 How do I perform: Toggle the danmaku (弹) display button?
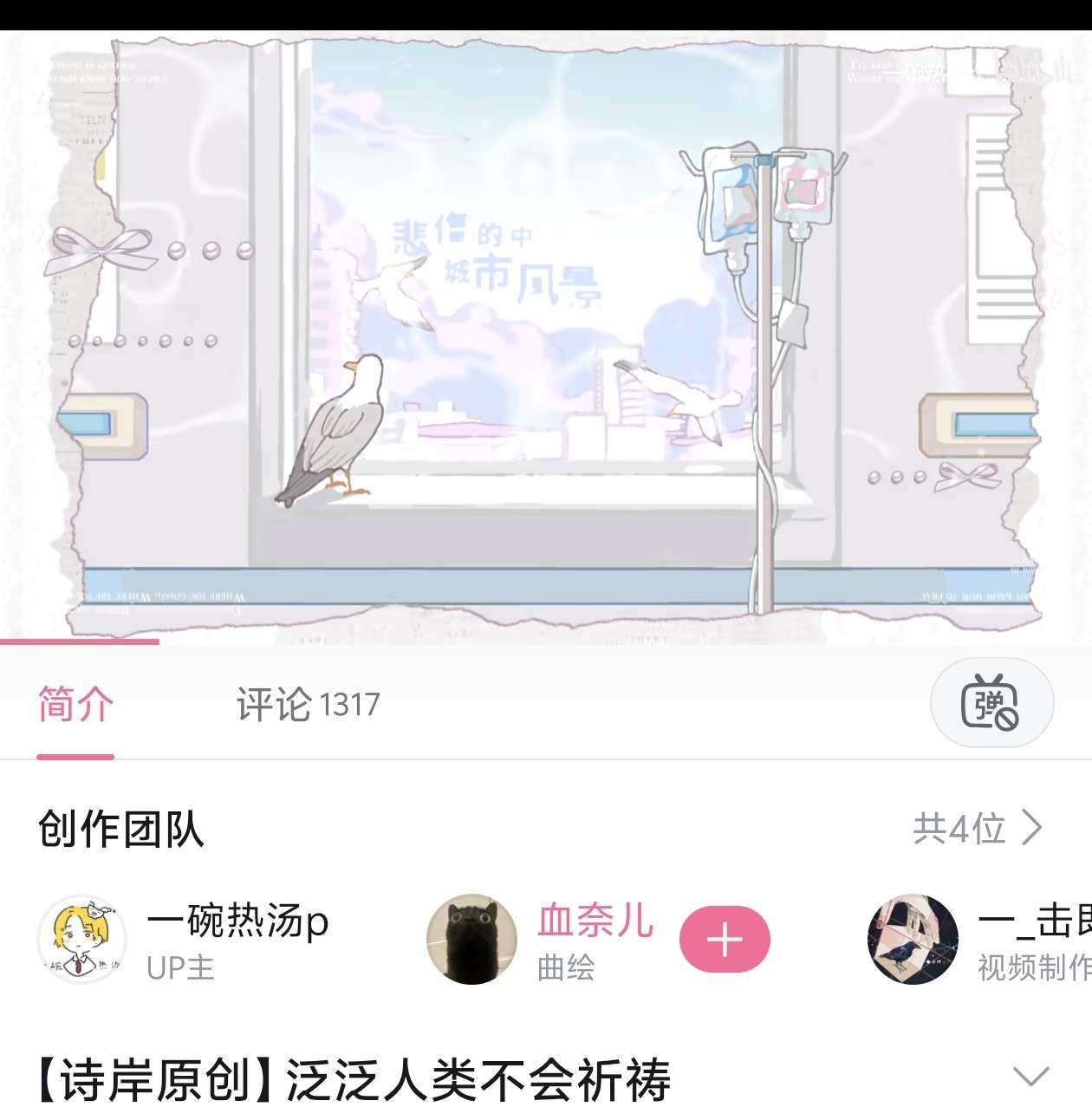coord(991,703)
